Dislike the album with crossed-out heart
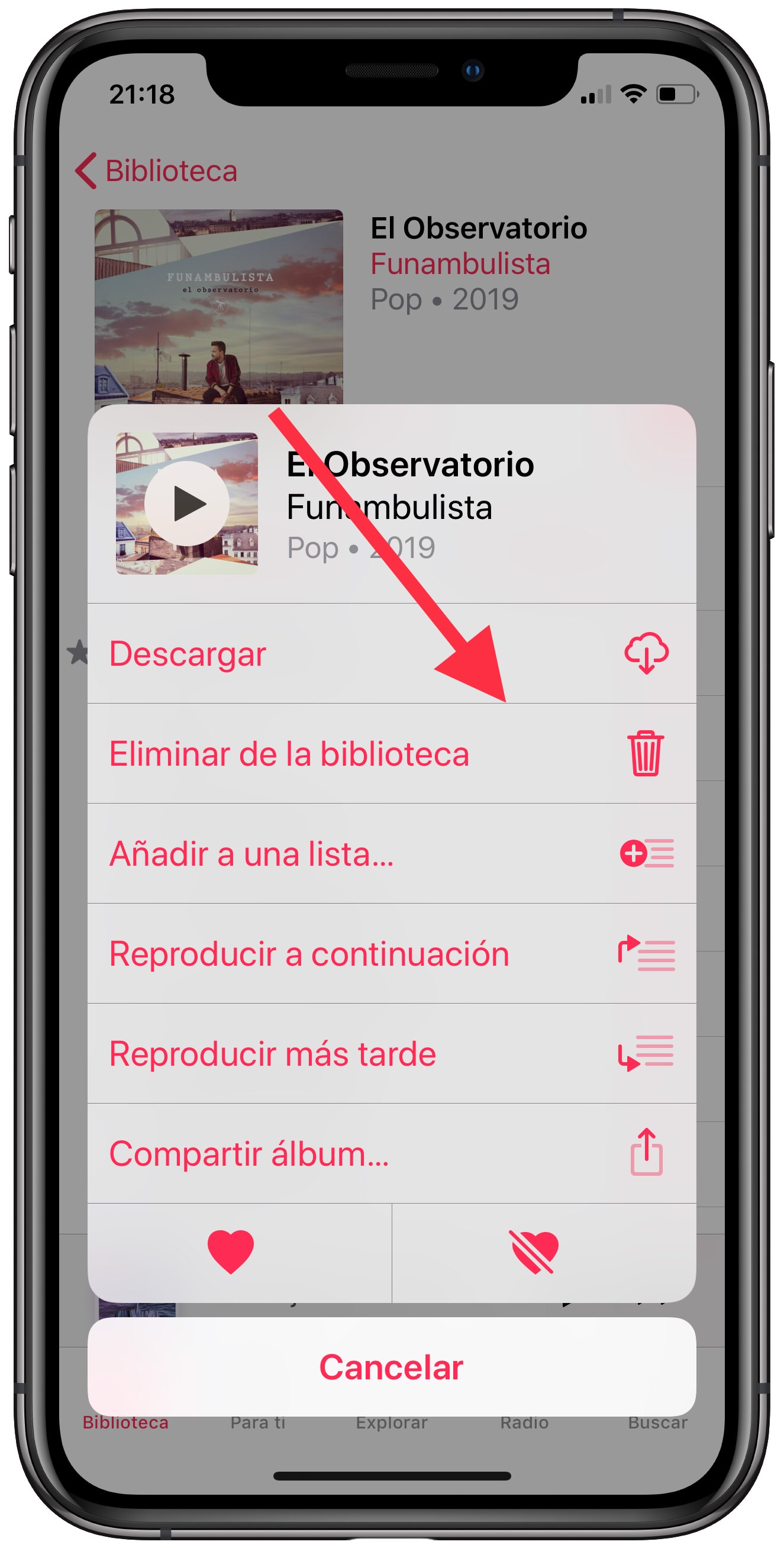 (x=534, y=1252)
